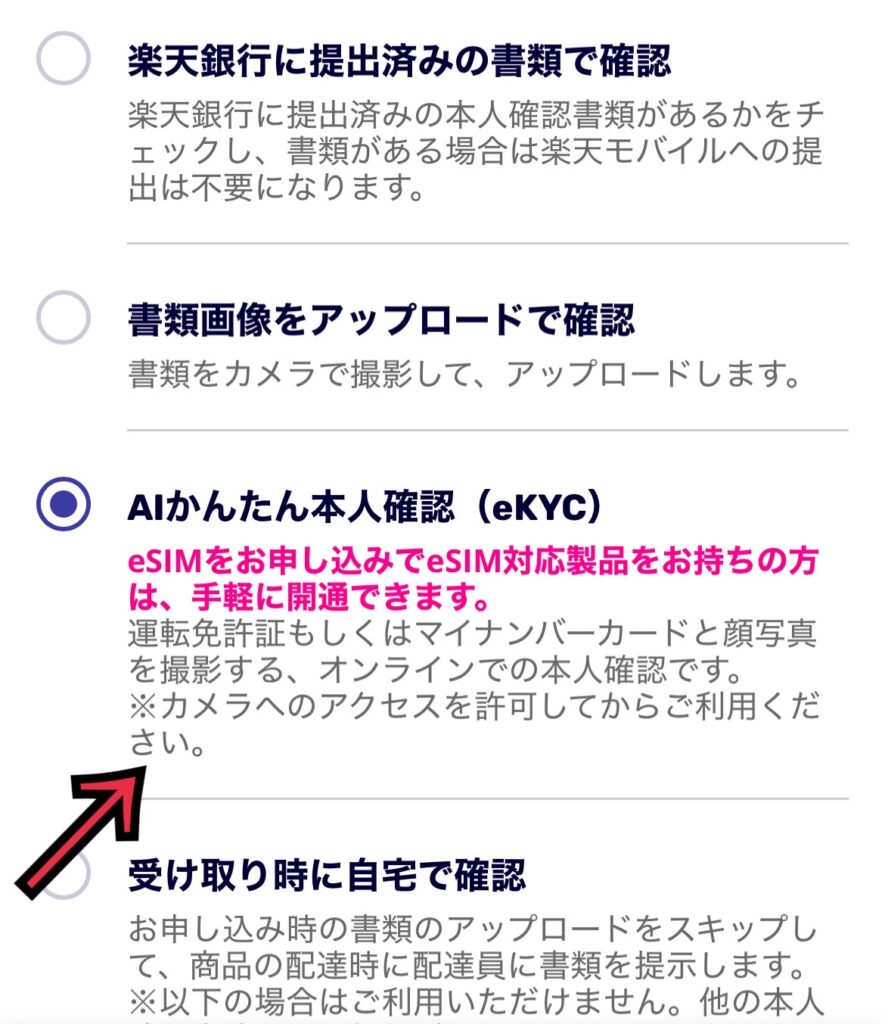This screenshot has height=1024, width=885.
Task: Click the 楽天銀行に提出済みの書類で確認 heading text
Action: pyautogui.click(x=400, y=60)
